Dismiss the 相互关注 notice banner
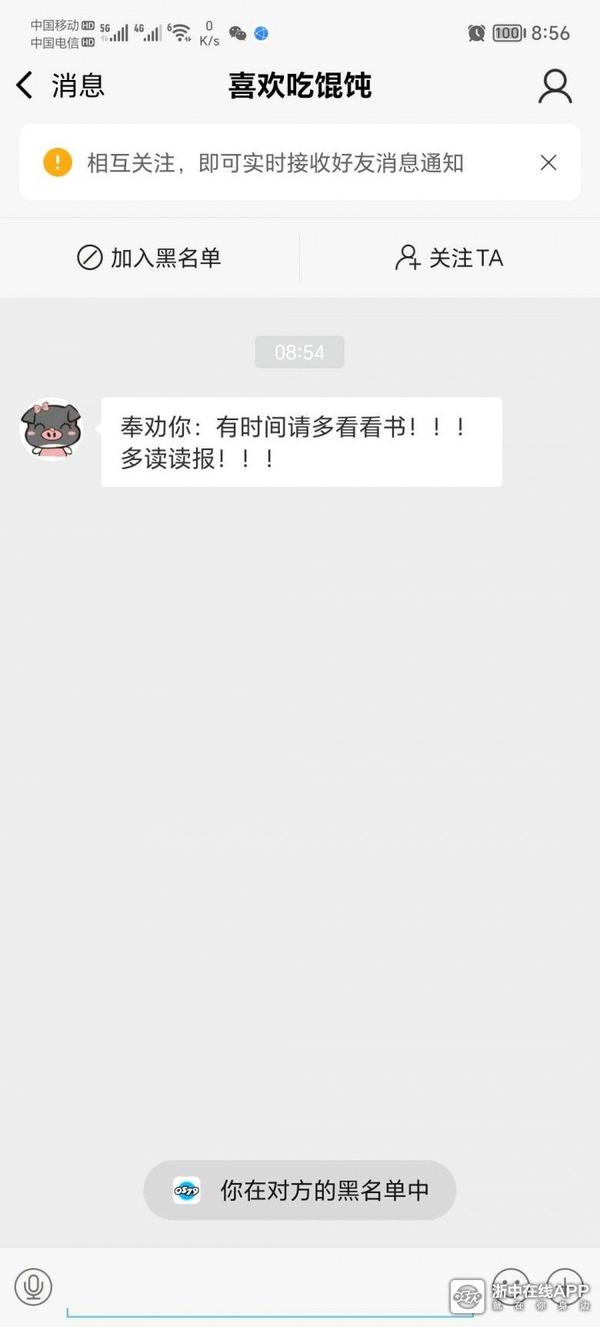 point(548,163)
